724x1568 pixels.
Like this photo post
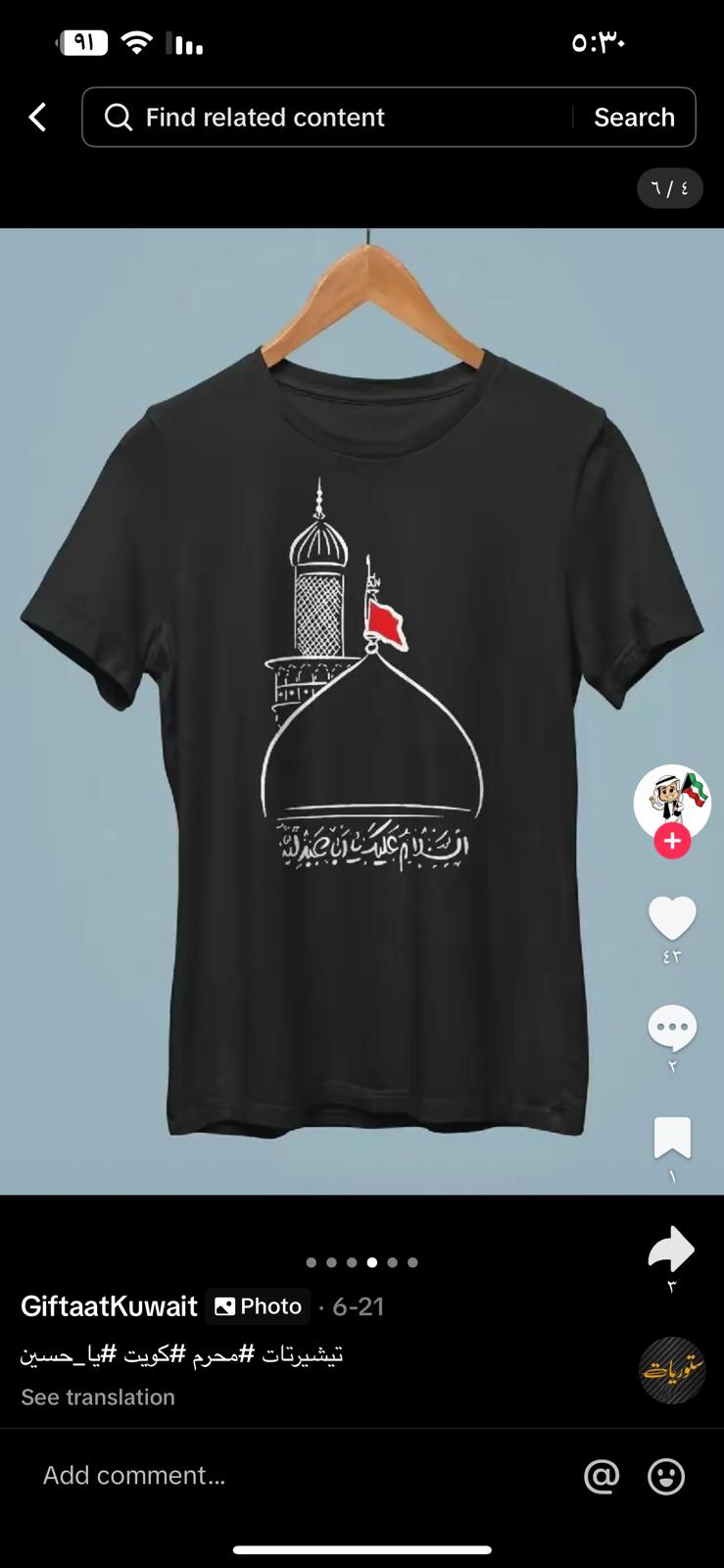(672, 918)
